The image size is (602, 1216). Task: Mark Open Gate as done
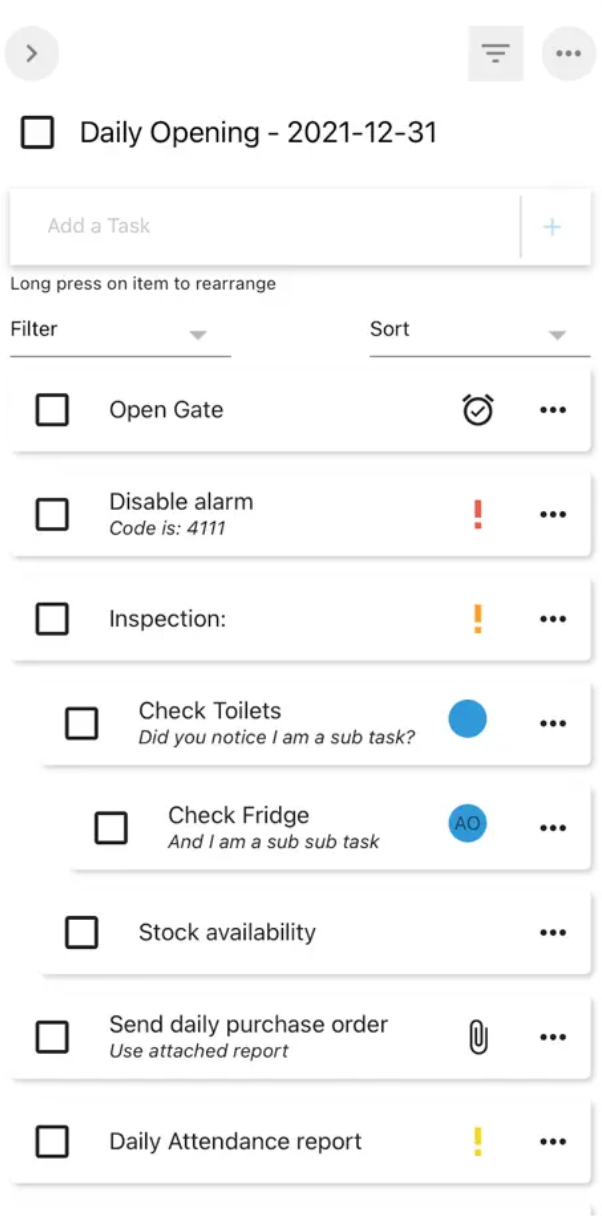tap(52, 410)
